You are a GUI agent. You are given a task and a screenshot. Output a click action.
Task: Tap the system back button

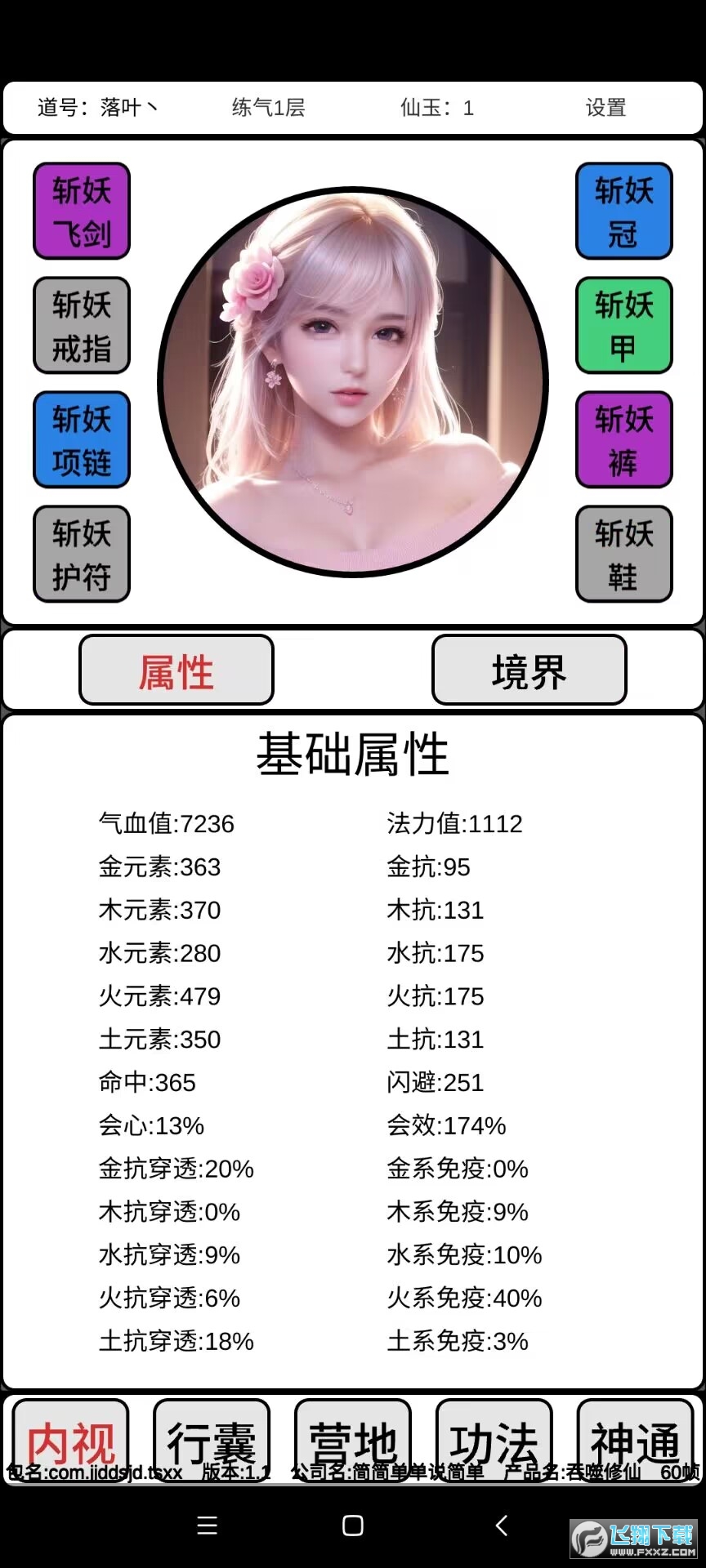(502, 1525)
